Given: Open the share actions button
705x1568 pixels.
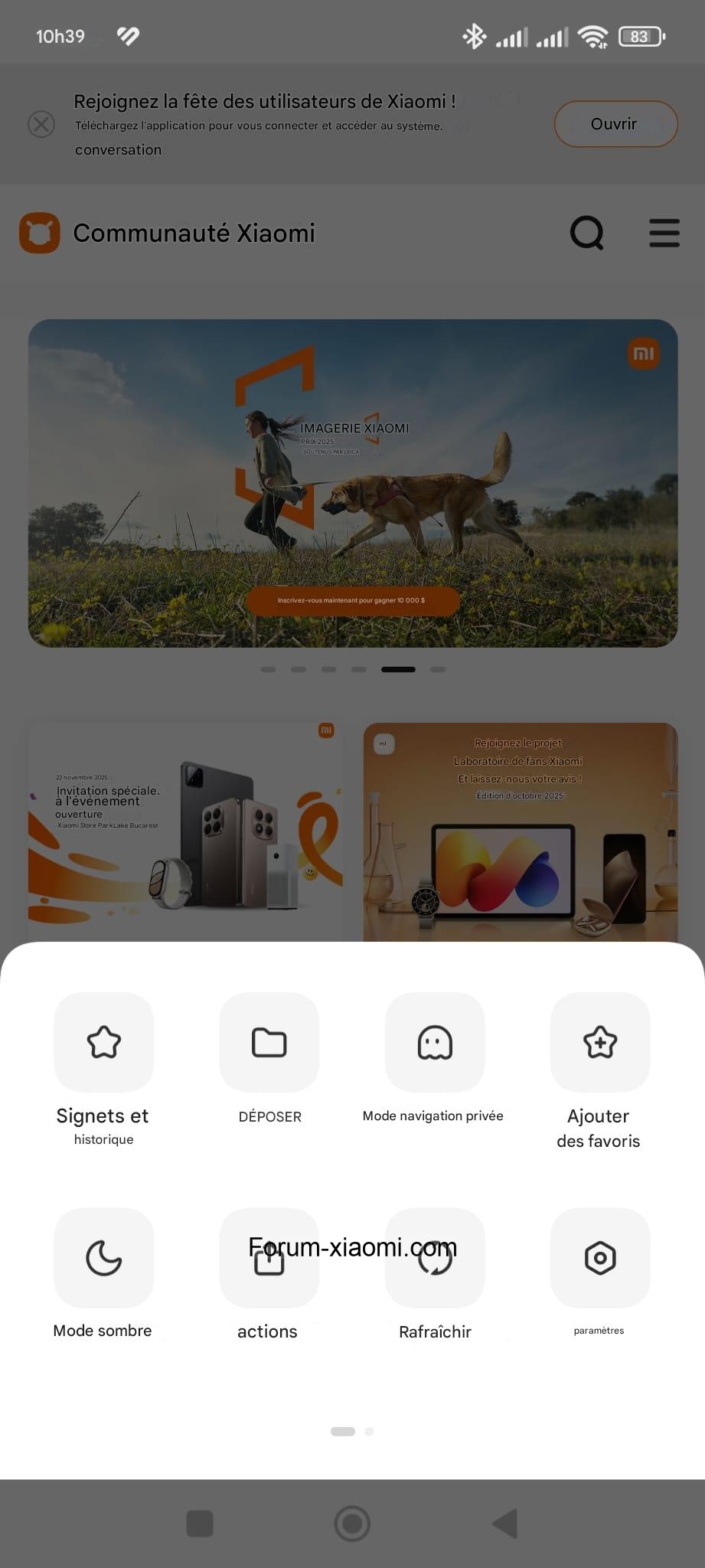Looking at the screenshot, I should coord(269,1259).
